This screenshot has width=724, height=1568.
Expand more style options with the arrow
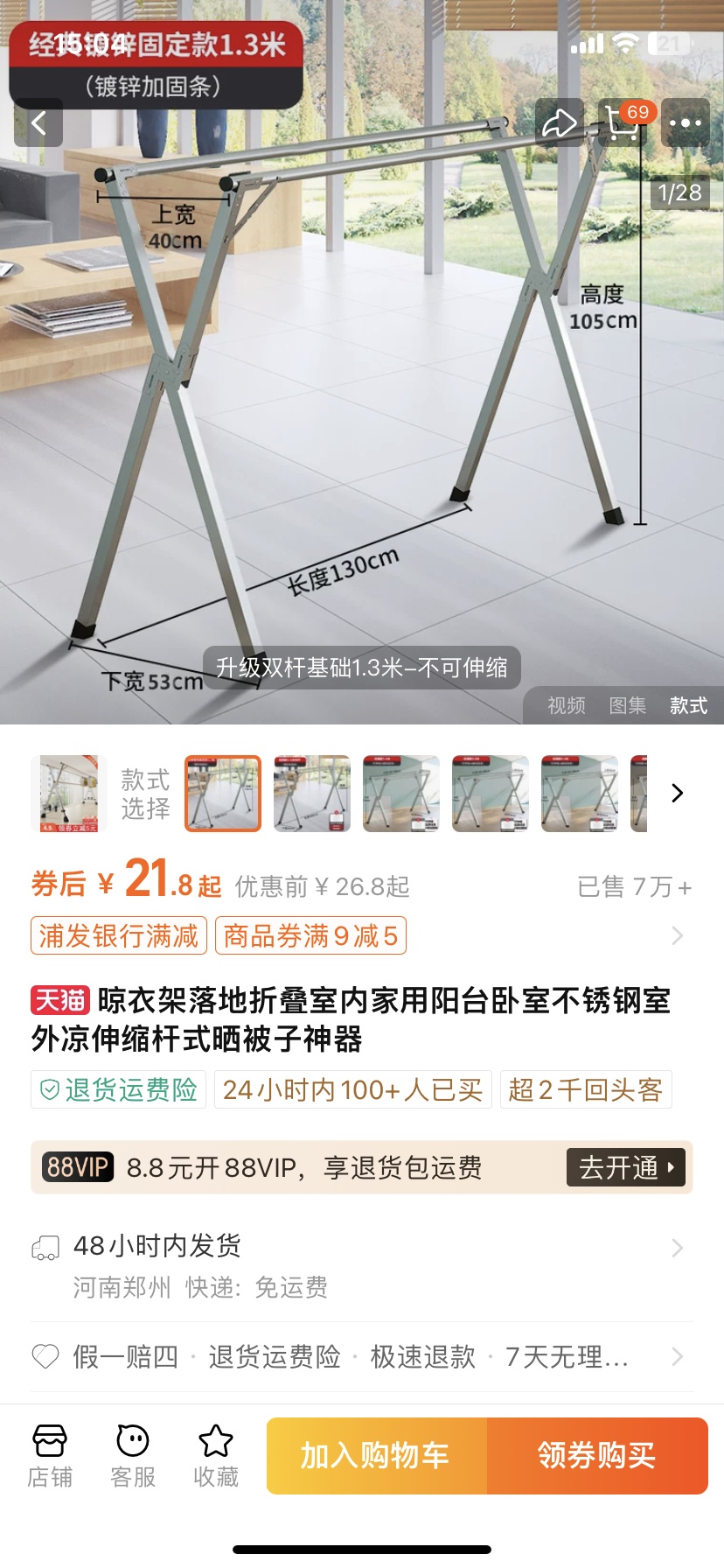[x=678, y=794]
